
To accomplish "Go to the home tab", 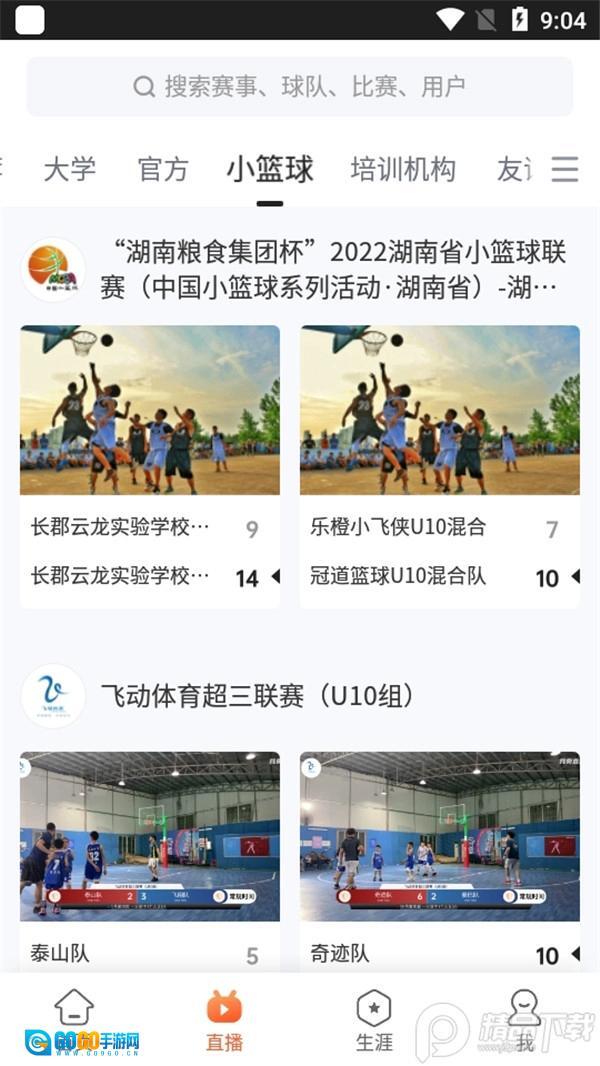I will tap(74, 1018).
